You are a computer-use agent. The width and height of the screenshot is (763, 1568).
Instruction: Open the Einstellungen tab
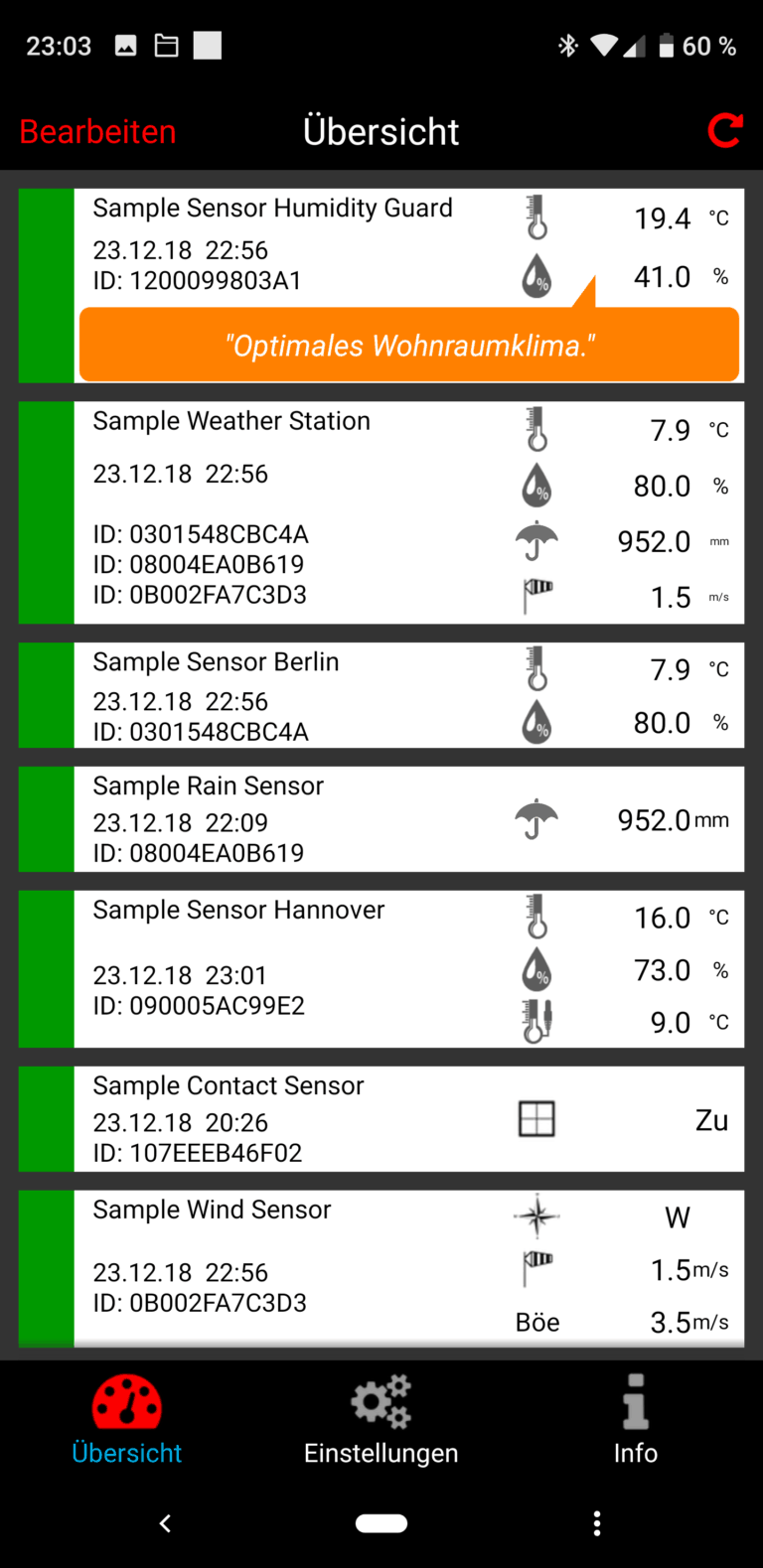381,1420
